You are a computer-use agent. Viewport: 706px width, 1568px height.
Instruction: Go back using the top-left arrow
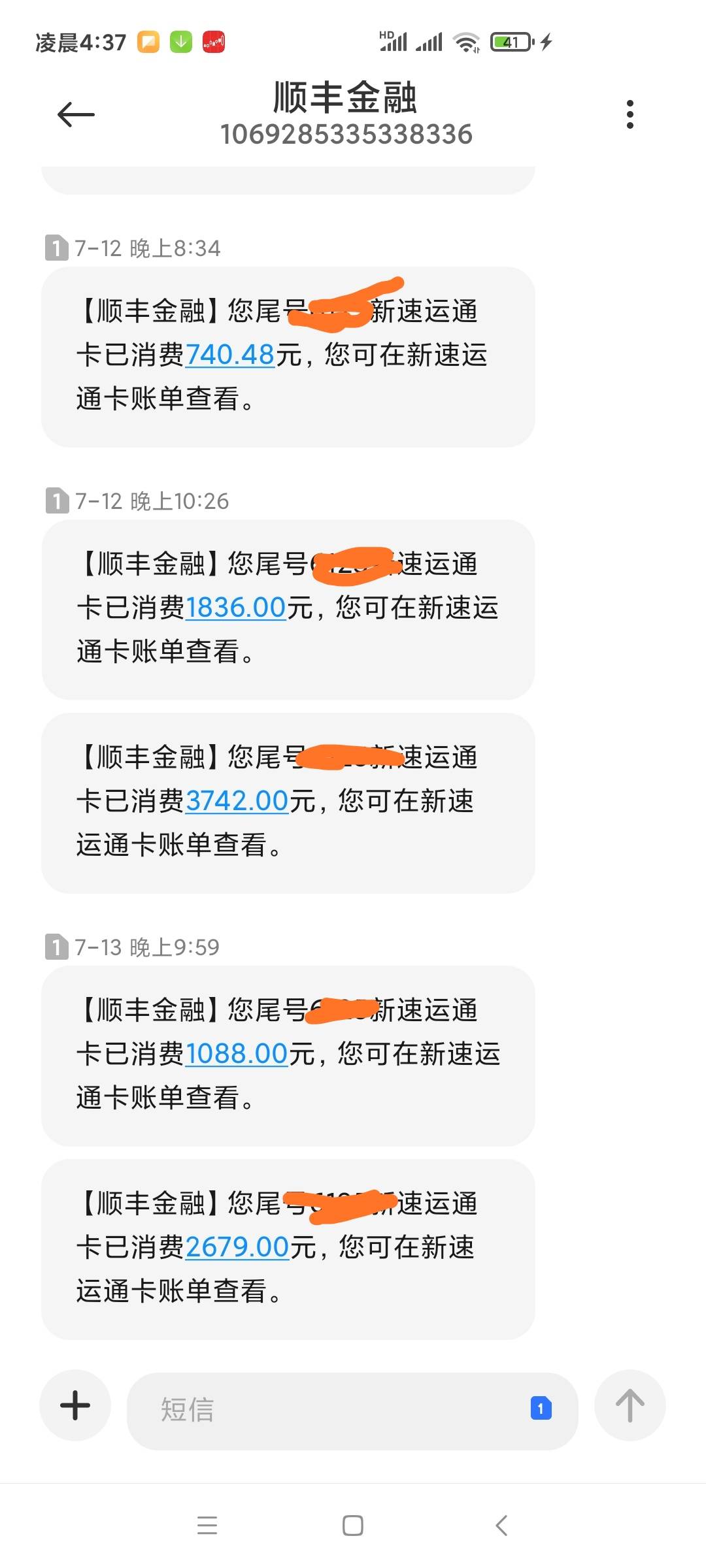tap(76, 115)
